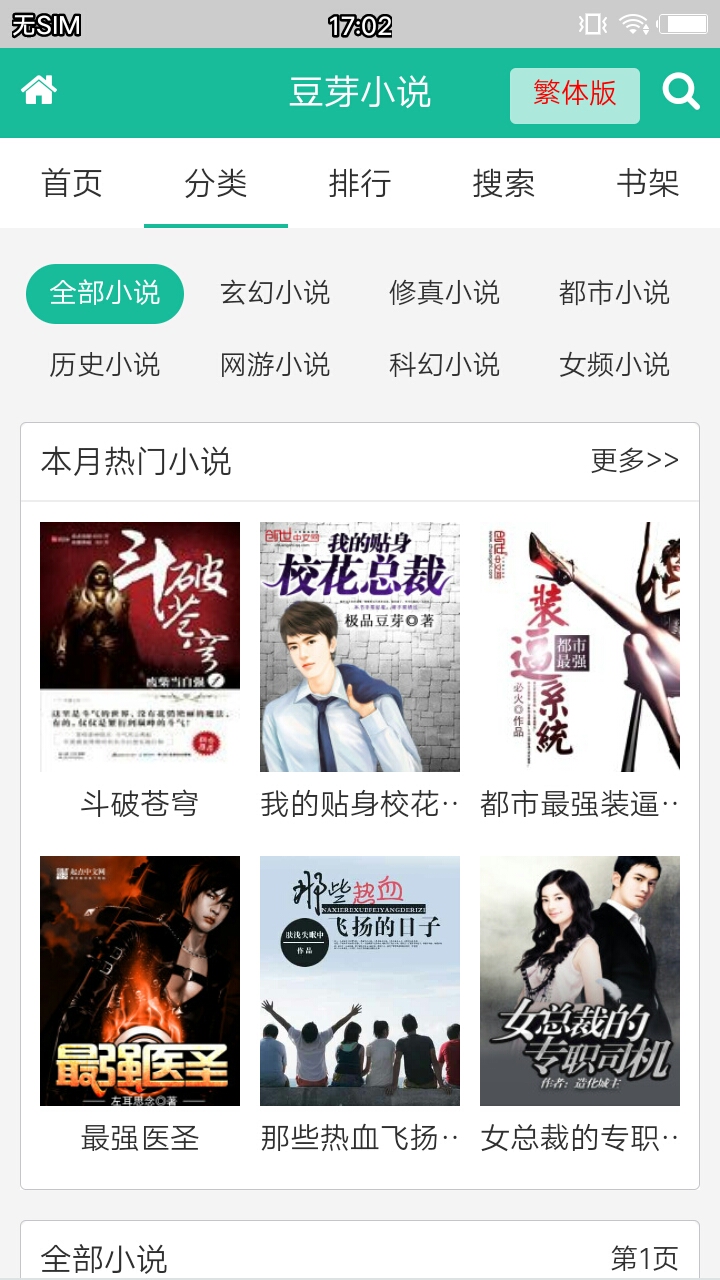This screenshot has height=1280, width=720.
Task: Select 都市小说 category
Action: 615,293
